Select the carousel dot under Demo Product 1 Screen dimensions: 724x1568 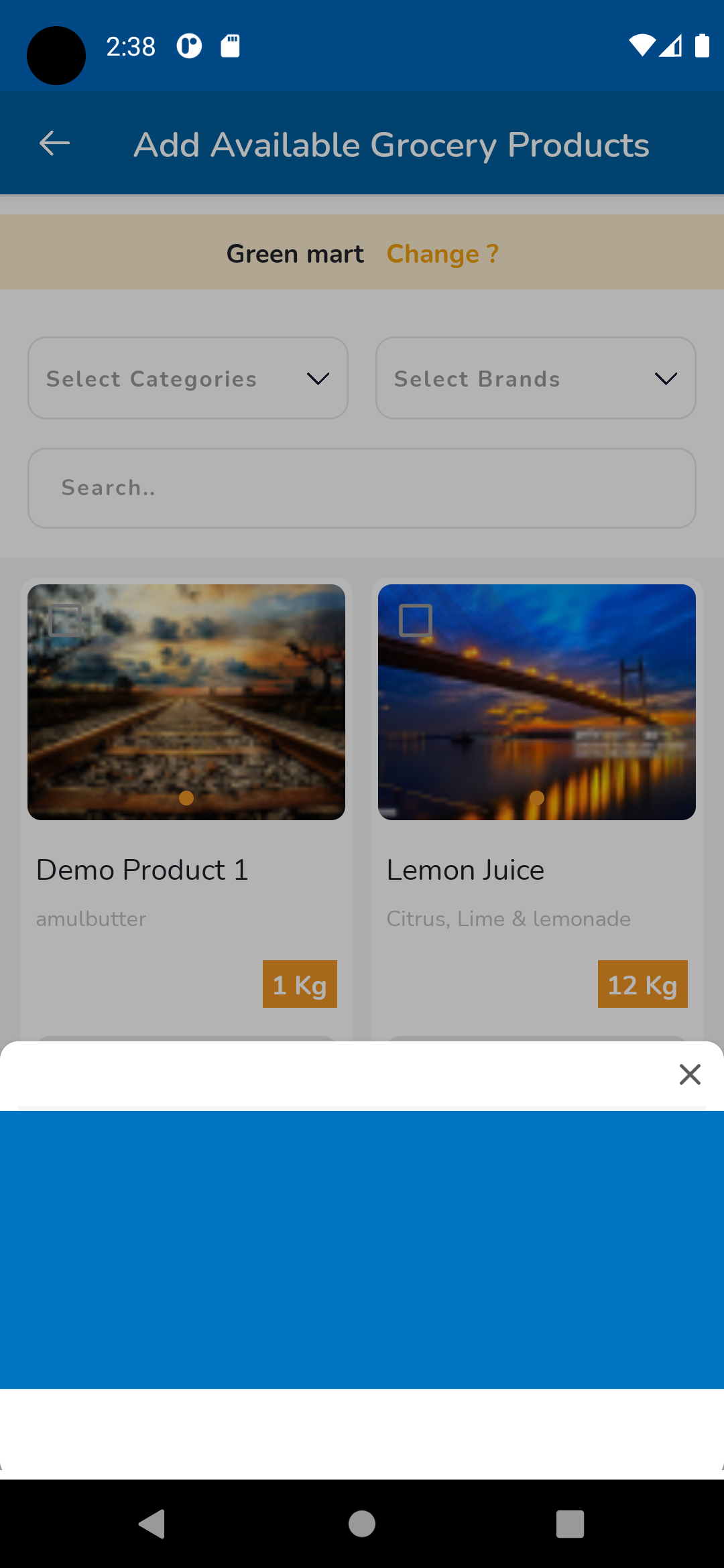coord(186,798)
